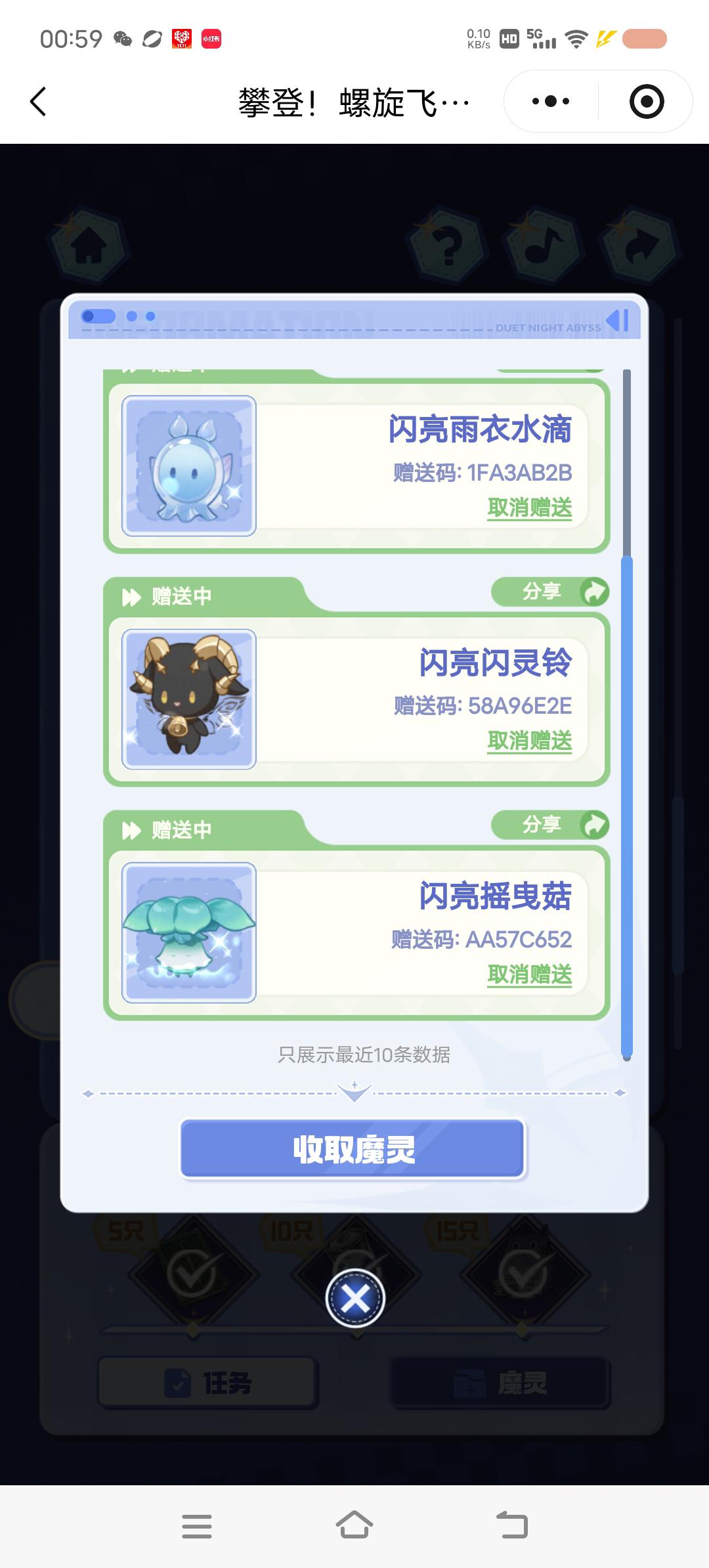Cancel gifting of 闪亮闪灵铃
Viewport: 709px width, 1568px height.
(529, 741)
